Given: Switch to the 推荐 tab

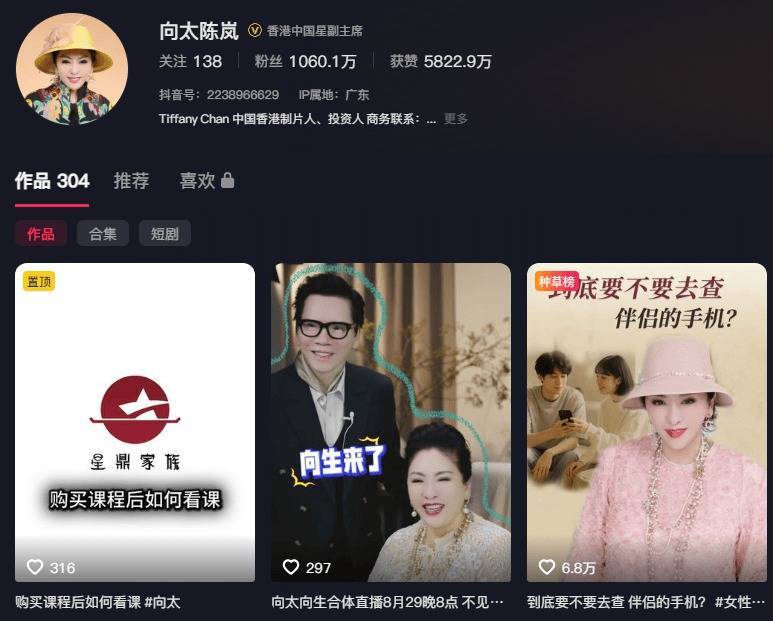Looking at the screenshot, I should [x=131, y=181].
